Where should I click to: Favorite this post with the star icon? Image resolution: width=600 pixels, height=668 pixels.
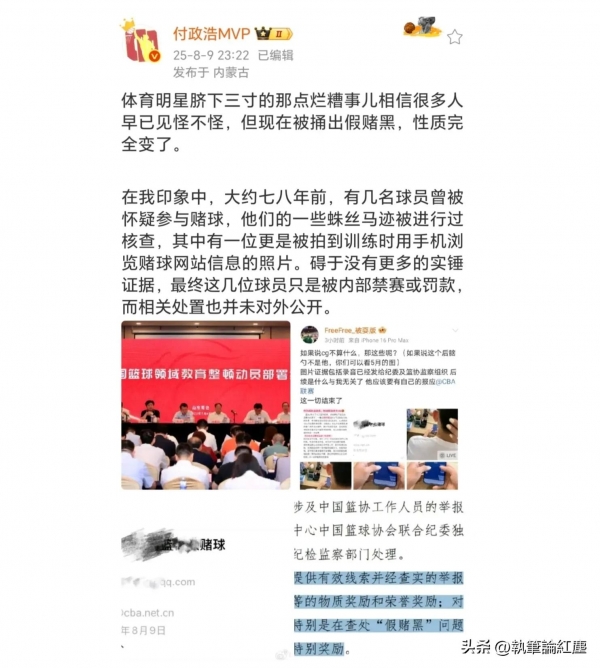[455, 37]
